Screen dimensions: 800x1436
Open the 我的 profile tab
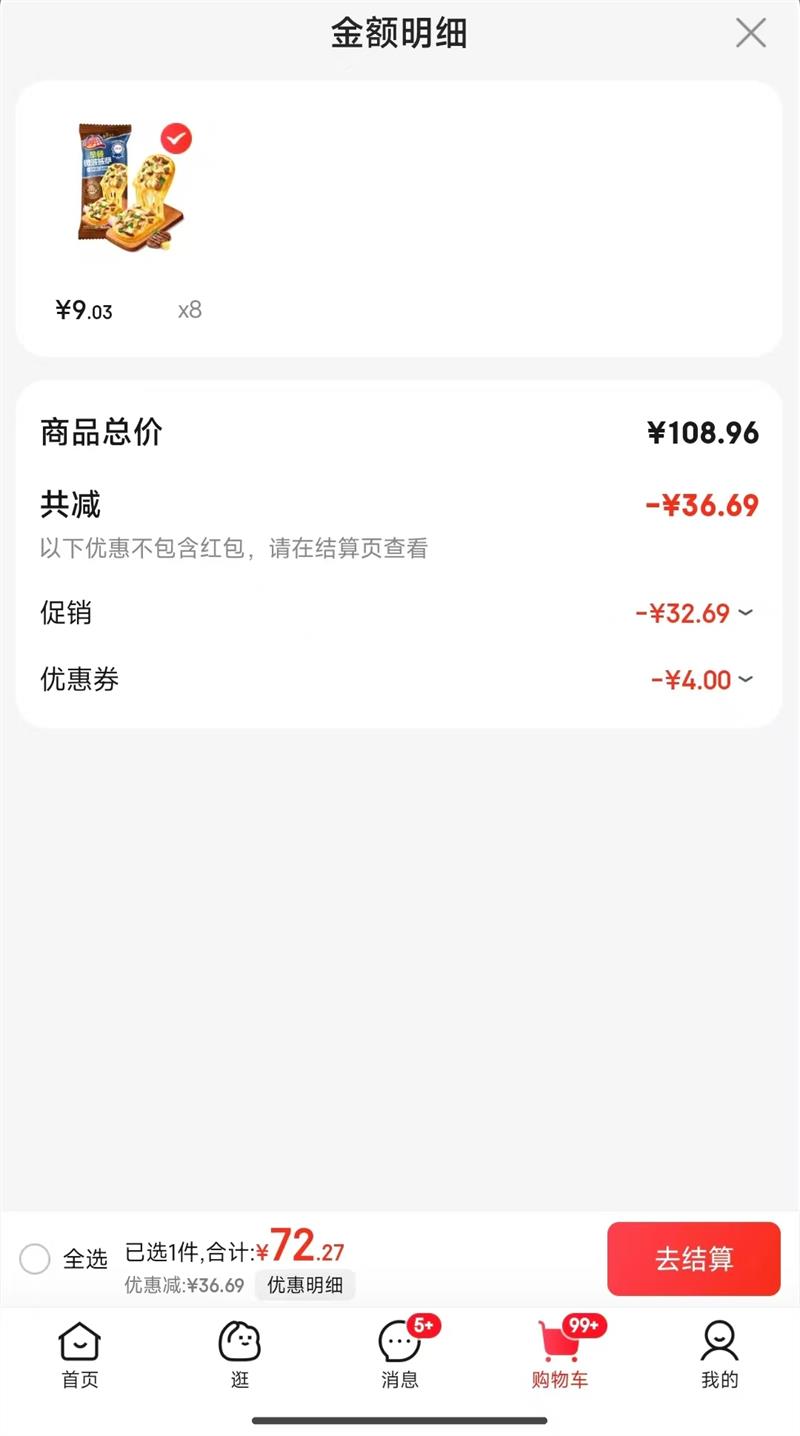point(719,1355)
